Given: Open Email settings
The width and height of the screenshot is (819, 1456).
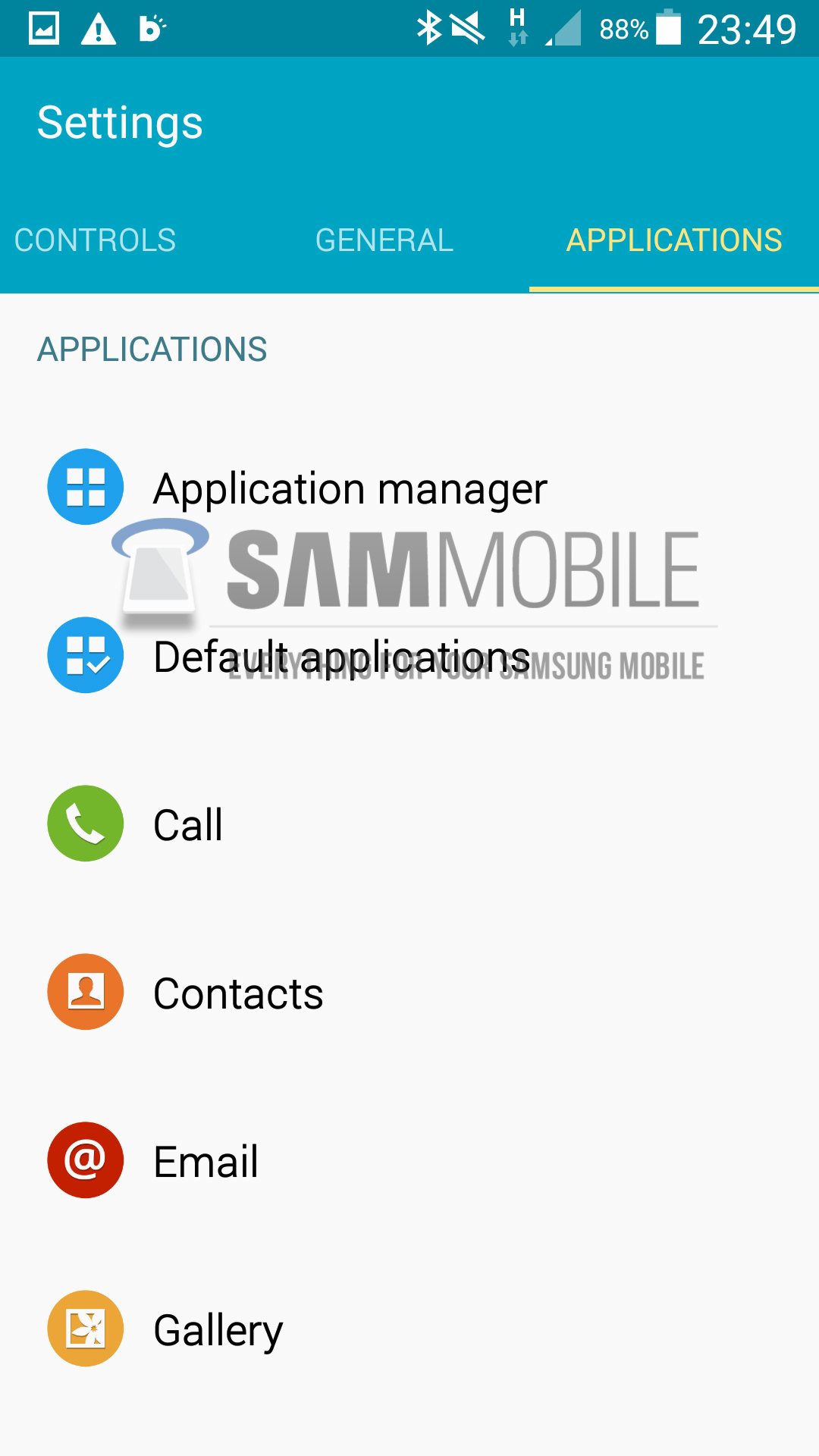Looking at the screenshot, I should [x=206, y=1162].
